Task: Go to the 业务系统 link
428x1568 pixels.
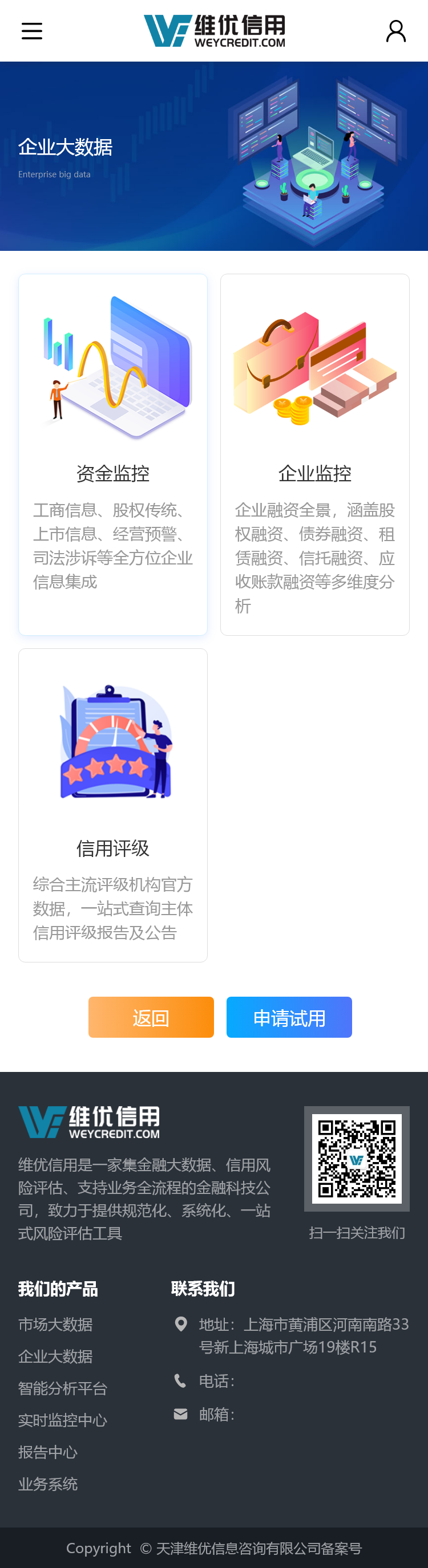Action: pyautogui.click(x=48, y=1484)
